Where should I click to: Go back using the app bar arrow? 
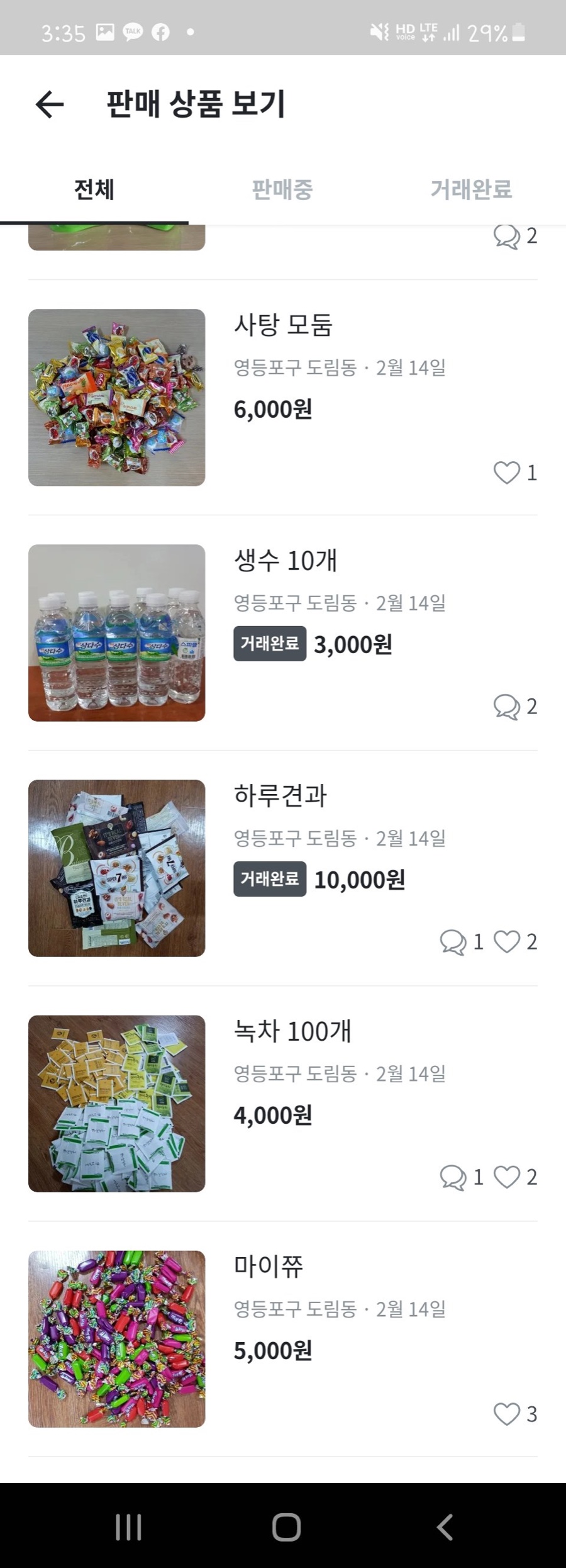(x=50, y=104)
